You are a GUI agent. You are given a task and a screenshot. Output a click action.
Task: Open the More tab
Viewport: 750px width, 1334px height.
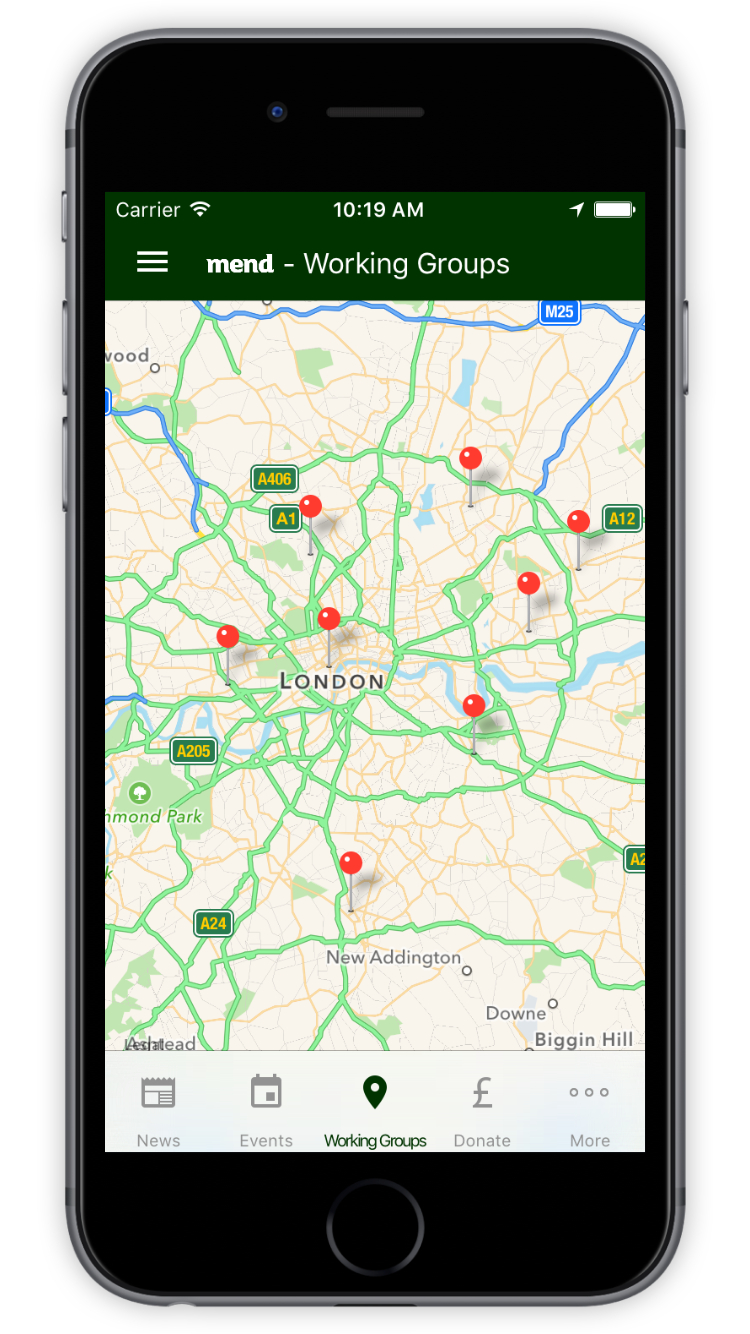[x=590, y=1111]
